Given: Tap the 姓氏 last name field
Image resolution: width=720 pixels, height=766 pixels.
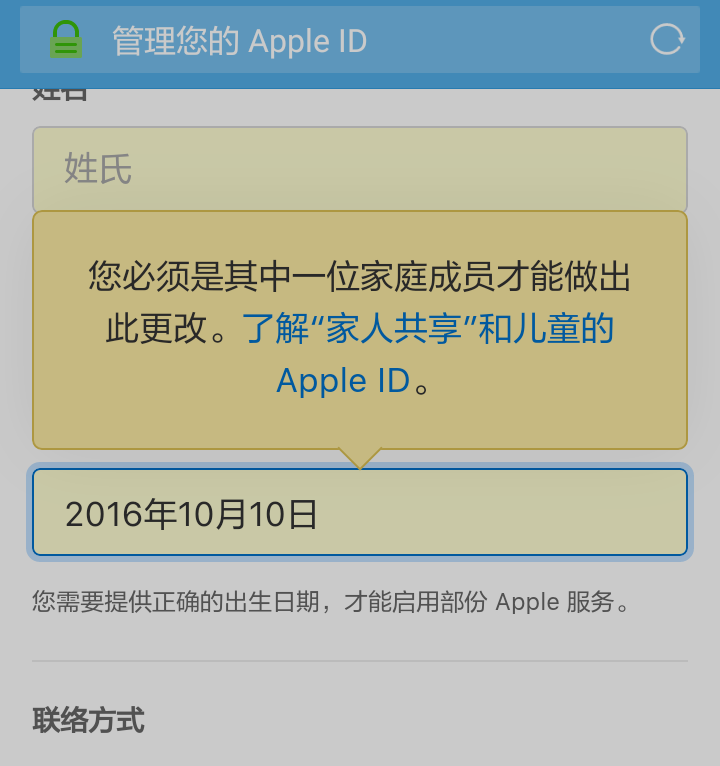Looking at the screenshot, I should tap(359, 168).
